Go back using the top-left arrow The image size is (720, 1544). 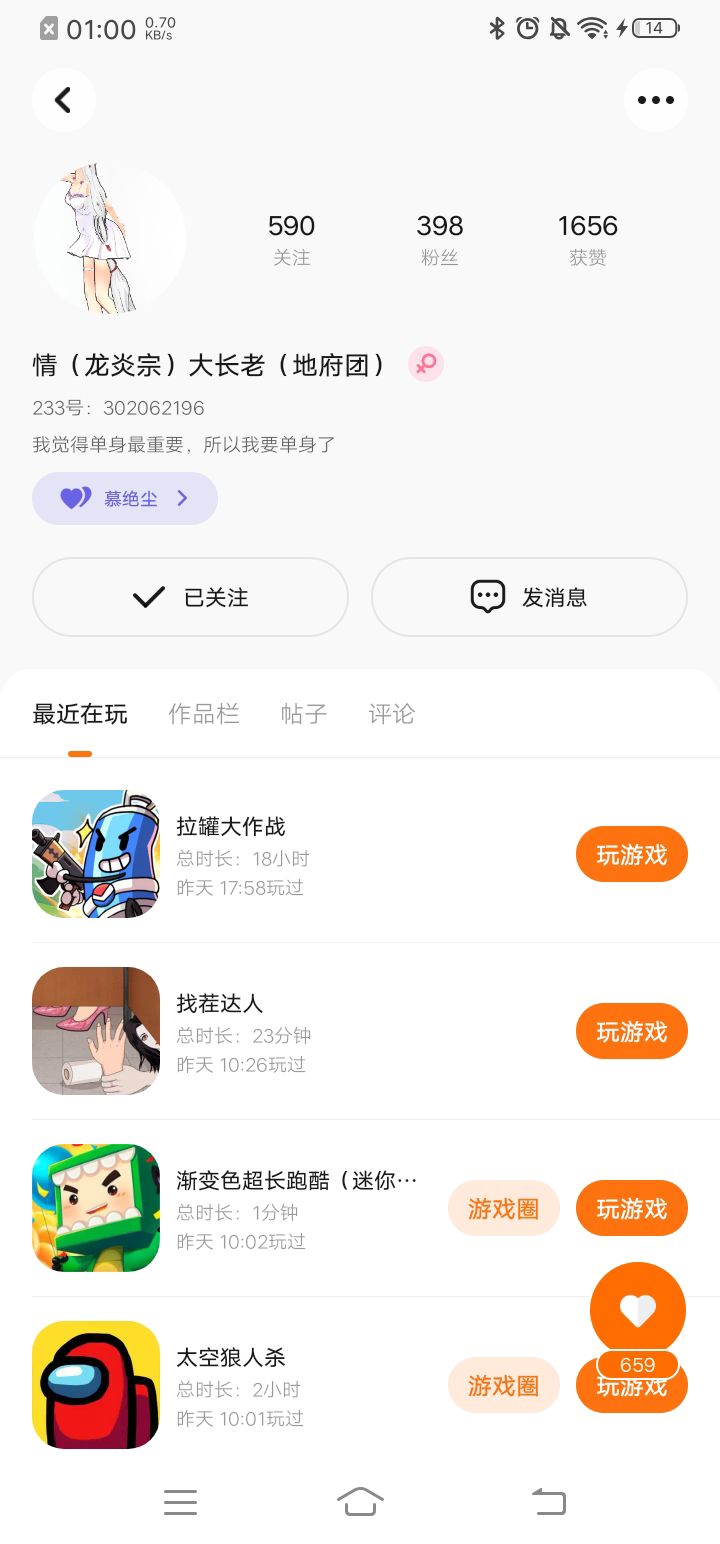63,100
